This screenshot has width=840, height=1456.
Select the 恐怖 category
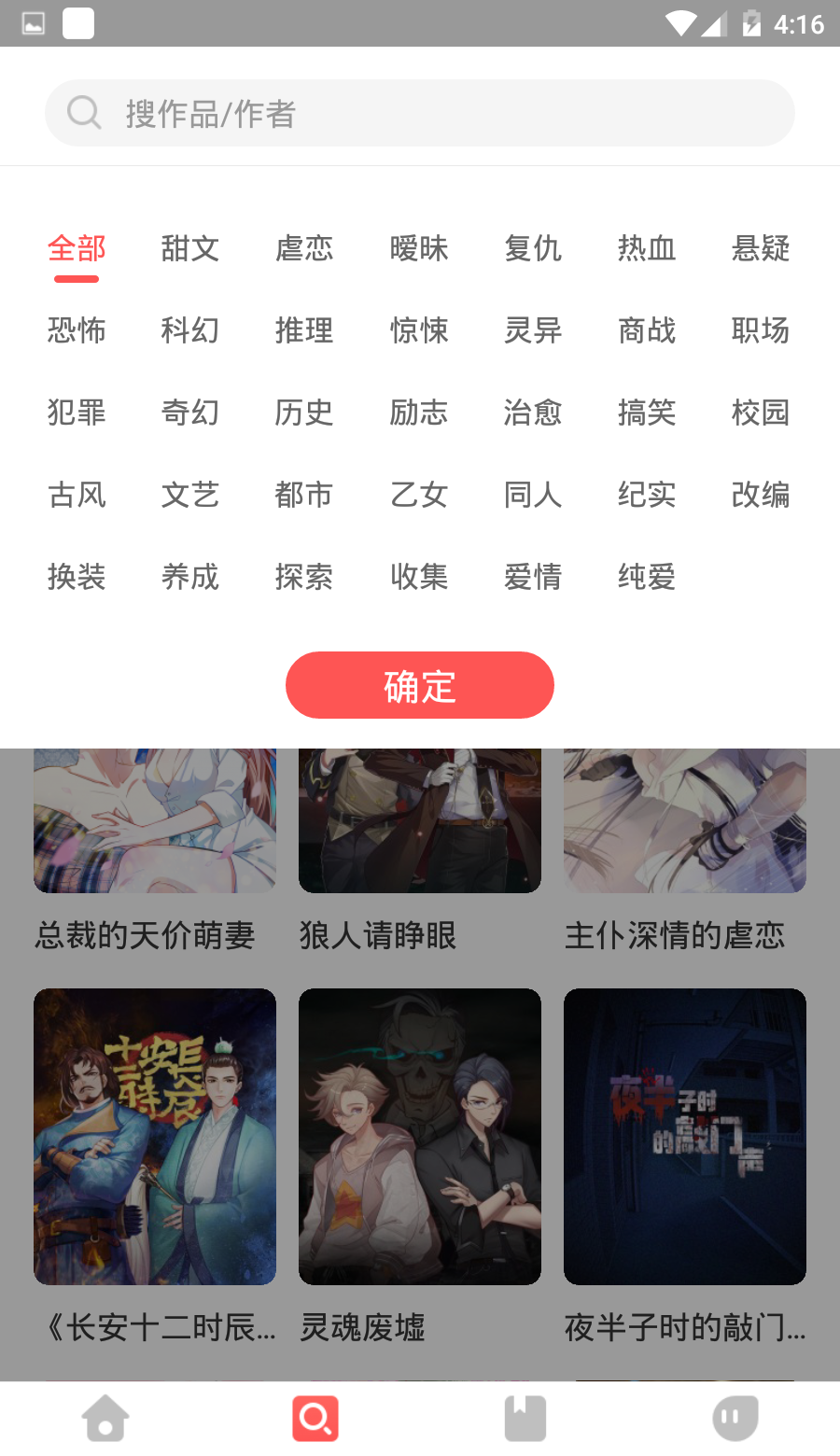click(x=77, y=330)
